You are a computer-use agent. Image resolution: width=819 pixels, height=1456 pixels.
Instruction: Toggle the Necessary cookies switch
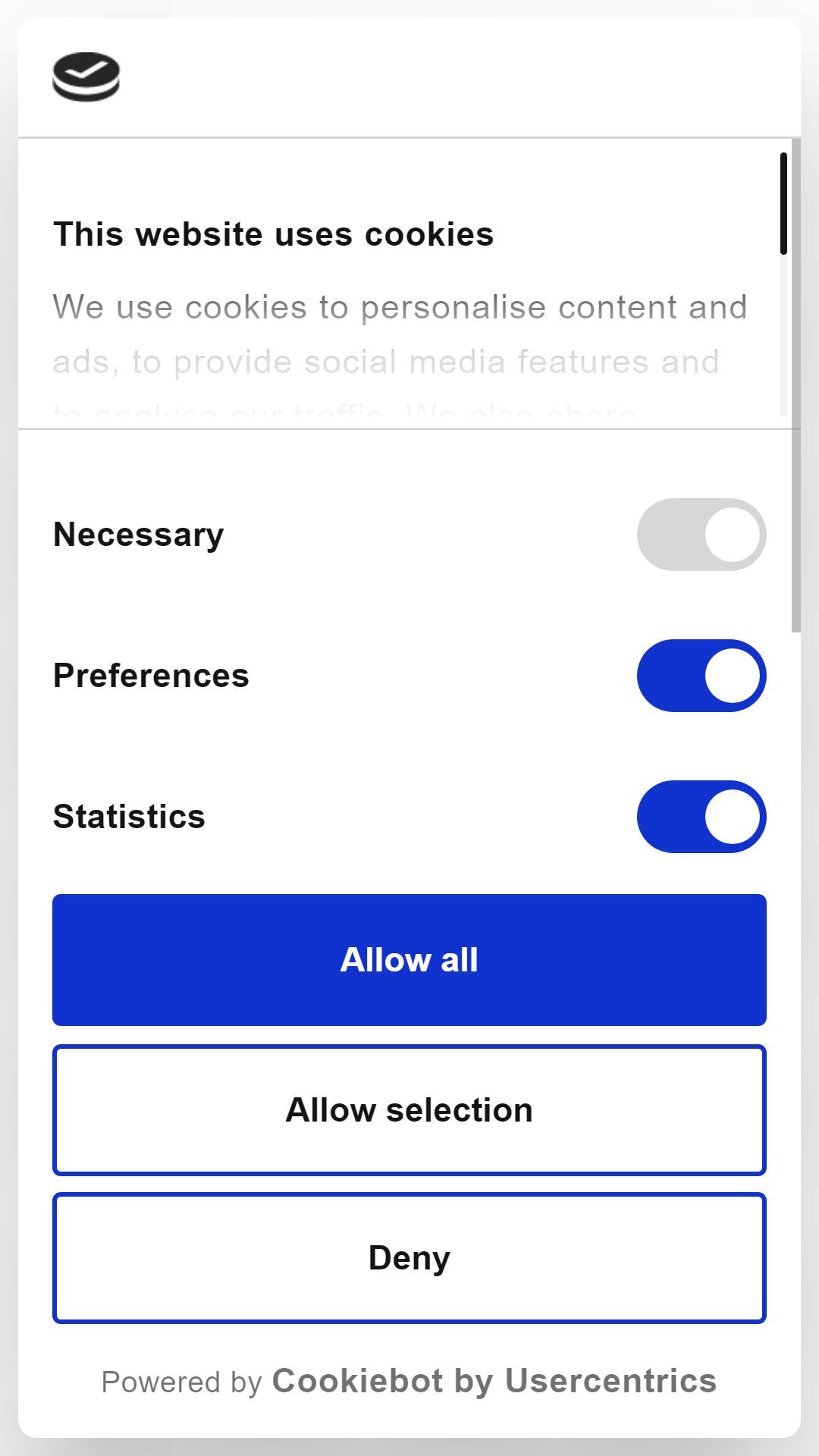point(701,535)
